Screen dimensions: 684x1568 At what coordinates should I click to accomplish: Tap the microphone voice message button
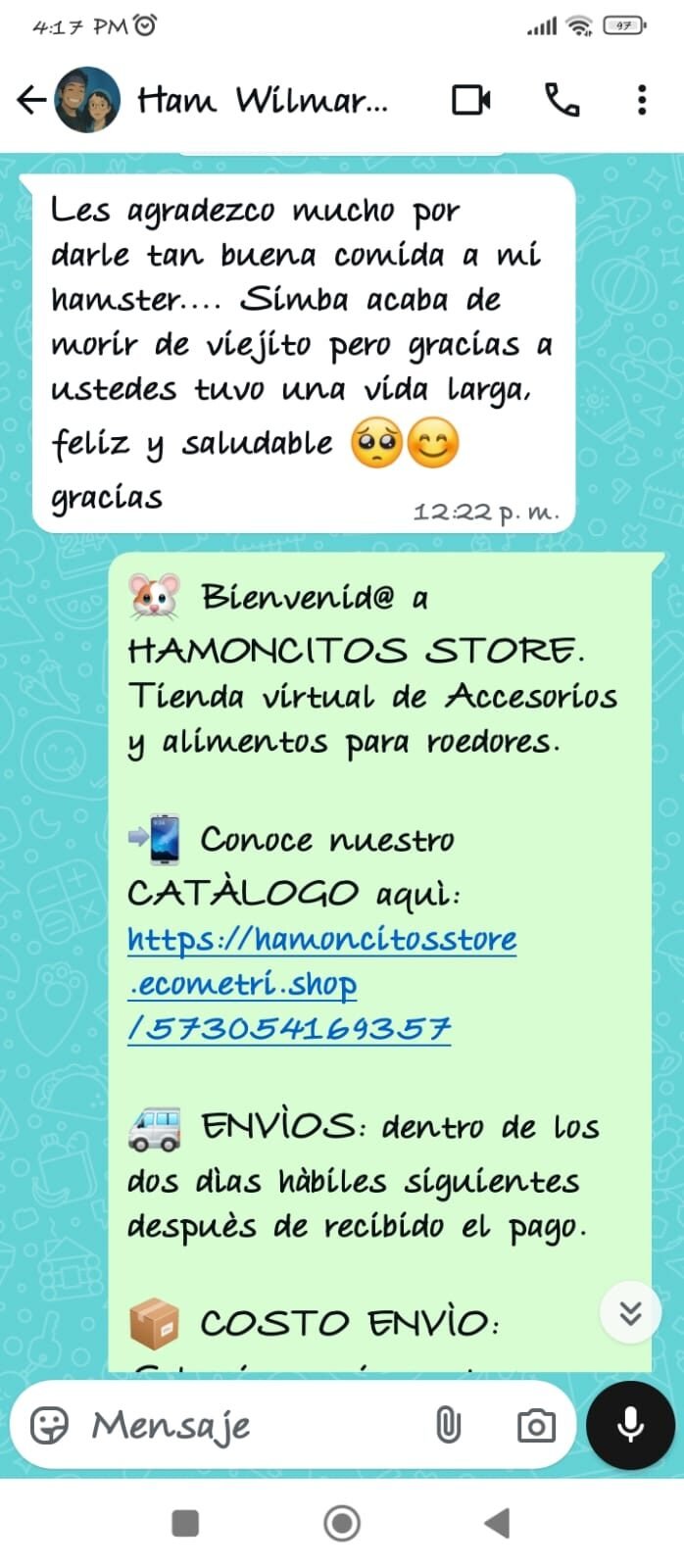tap(630, 1425)
